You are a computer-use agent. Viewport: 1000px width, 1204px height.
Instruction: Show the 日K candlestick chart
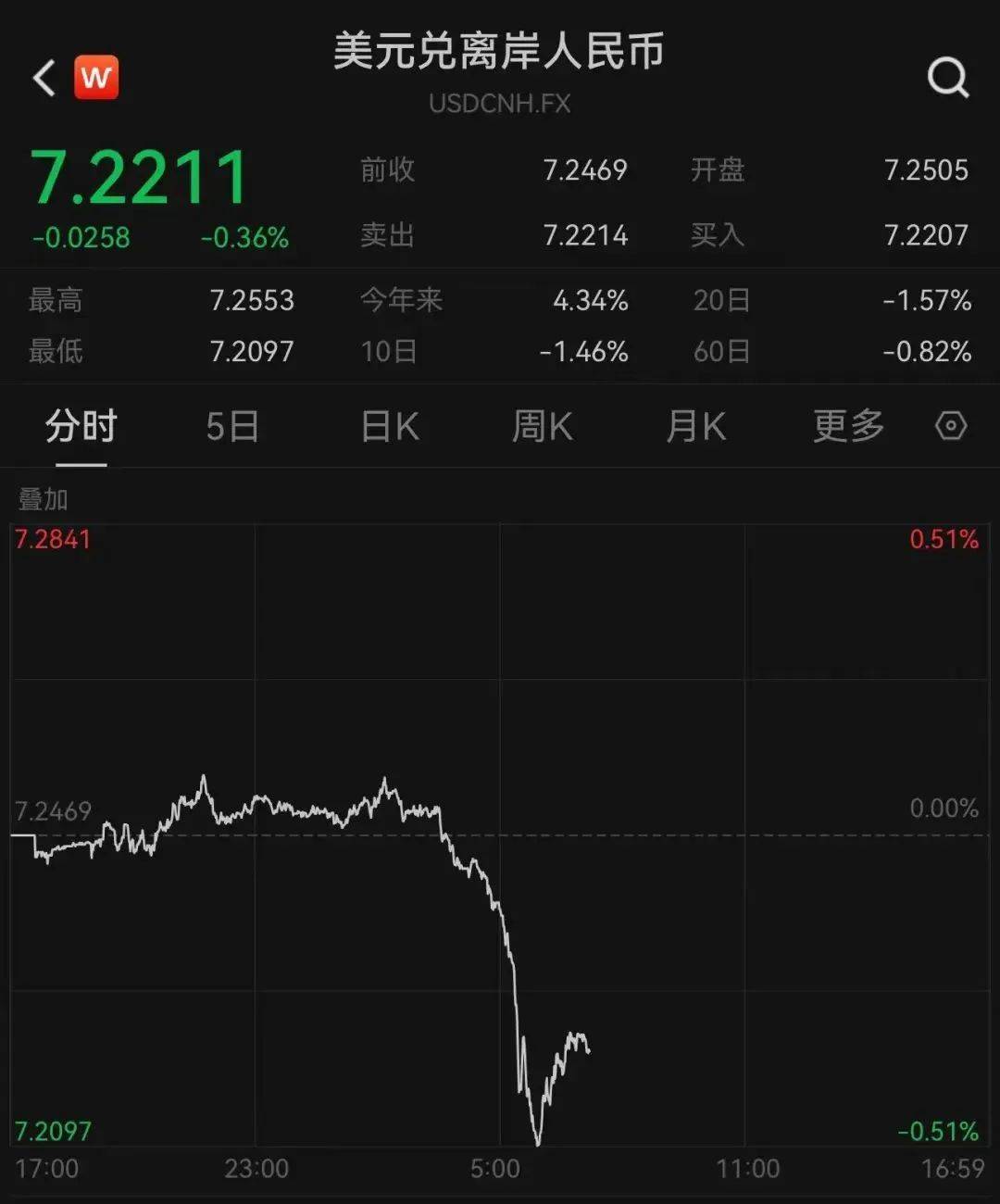pyautogui.click(x=390, y=427)
